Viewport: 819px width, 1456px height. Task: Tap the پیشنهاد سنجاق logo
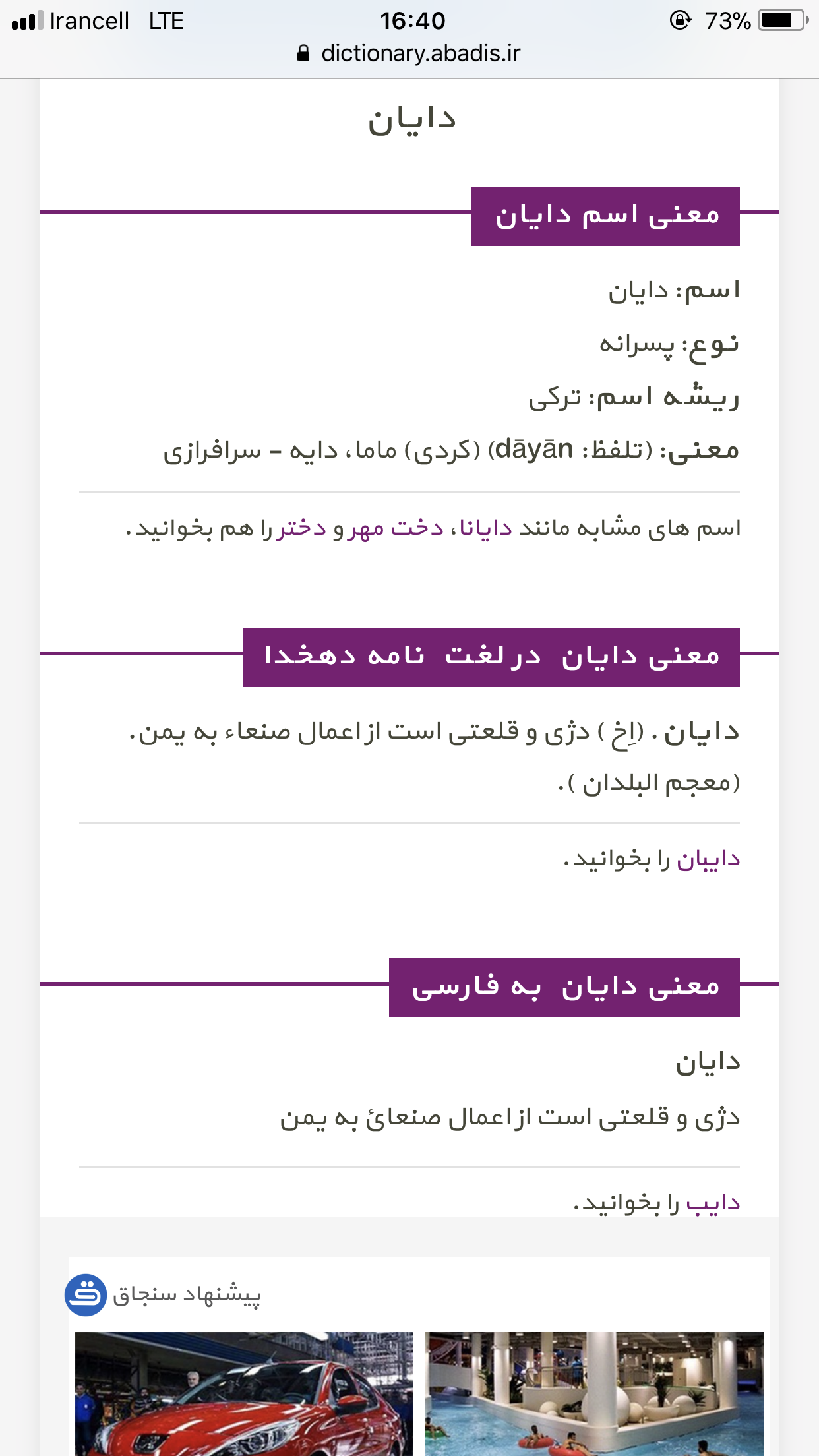point(86,1295)
